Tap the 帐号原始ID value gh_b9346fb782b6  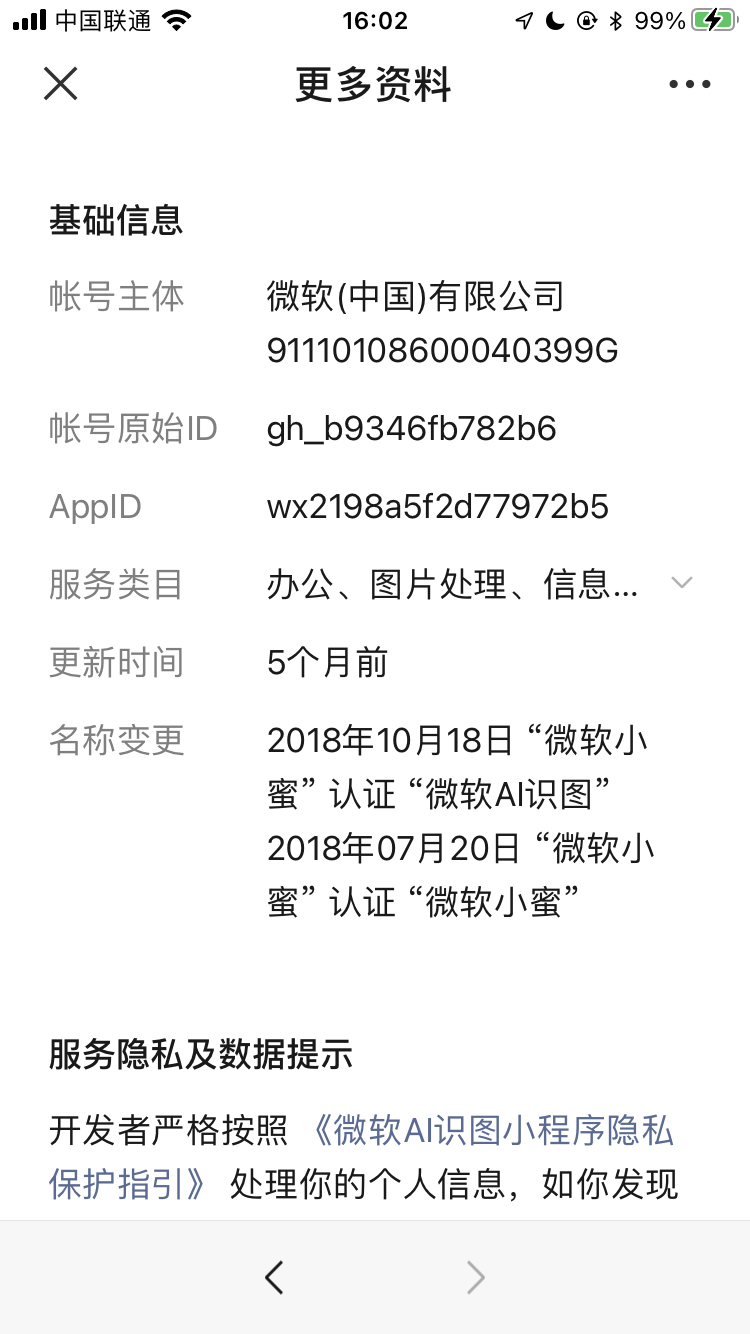[x=414, y=429]
